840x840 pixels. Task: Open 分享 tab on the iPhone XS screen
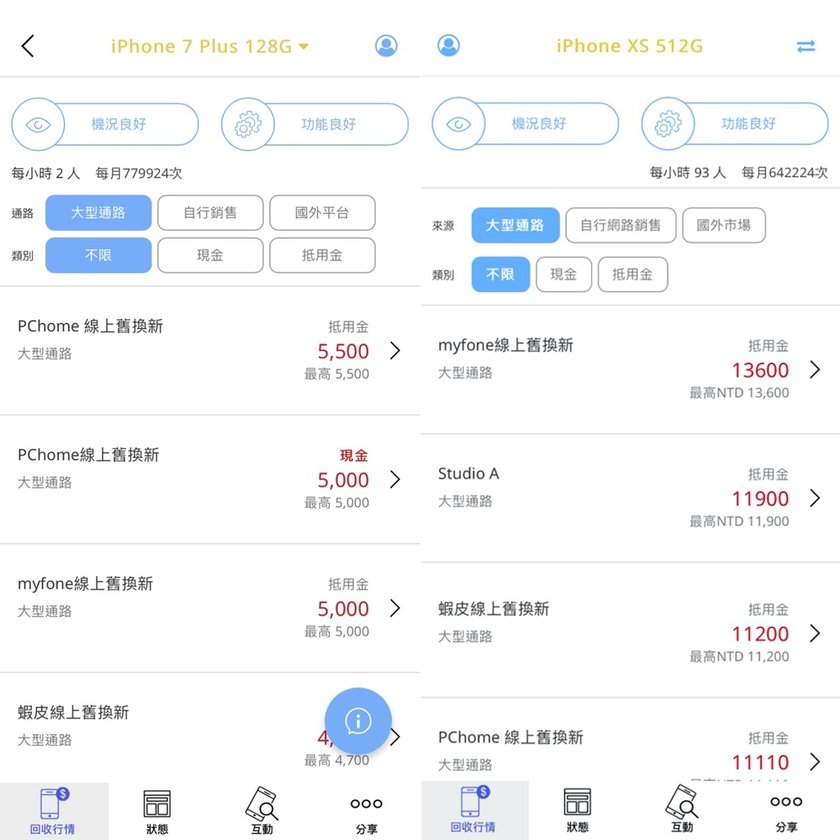[786, 810]
